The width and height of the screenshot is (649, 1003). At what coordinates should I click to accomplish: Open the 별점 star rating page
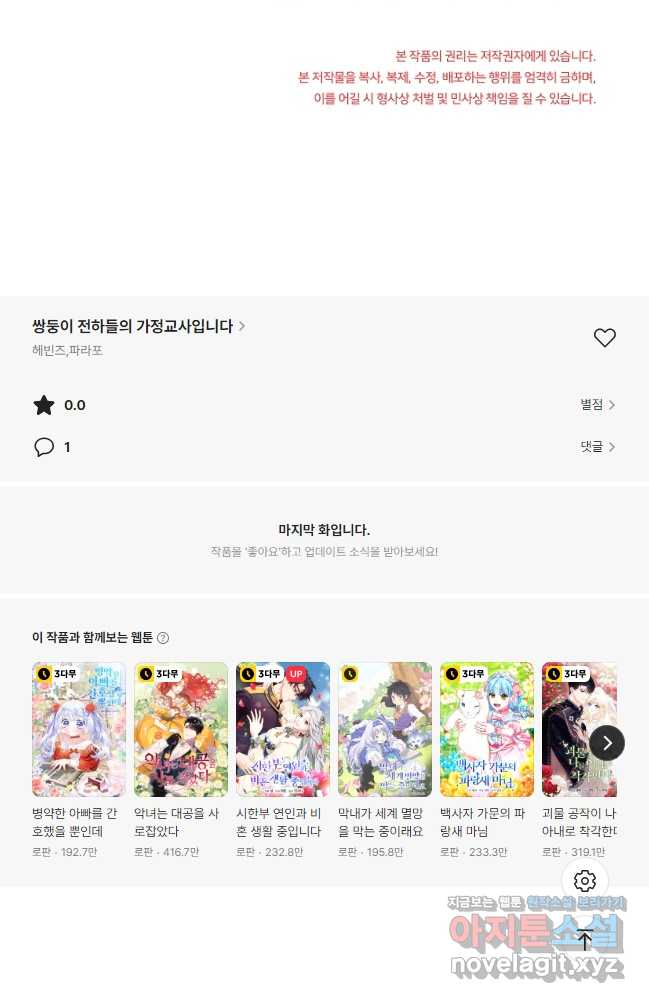pyautogui.click(x=597, y=405)
